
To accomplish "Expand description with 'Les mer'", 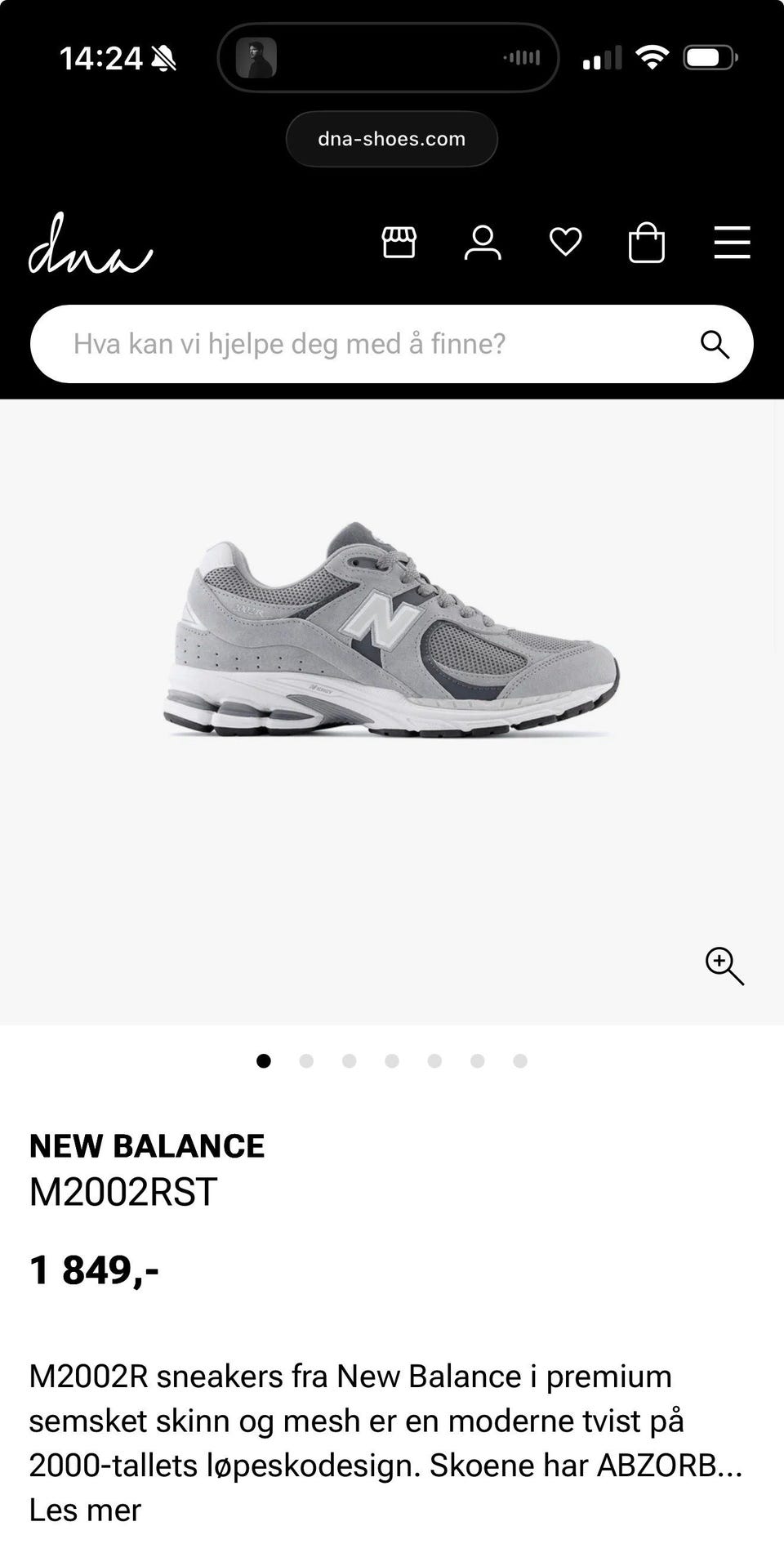I will click(85, 1511).
